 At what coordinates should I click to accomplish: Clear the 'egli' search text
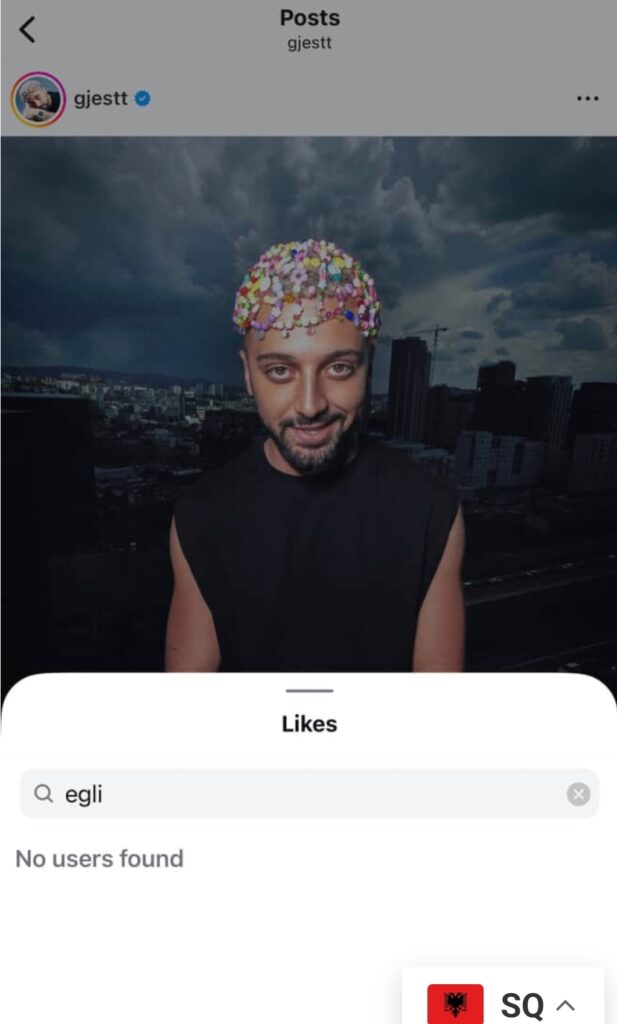tap(578, 794)
